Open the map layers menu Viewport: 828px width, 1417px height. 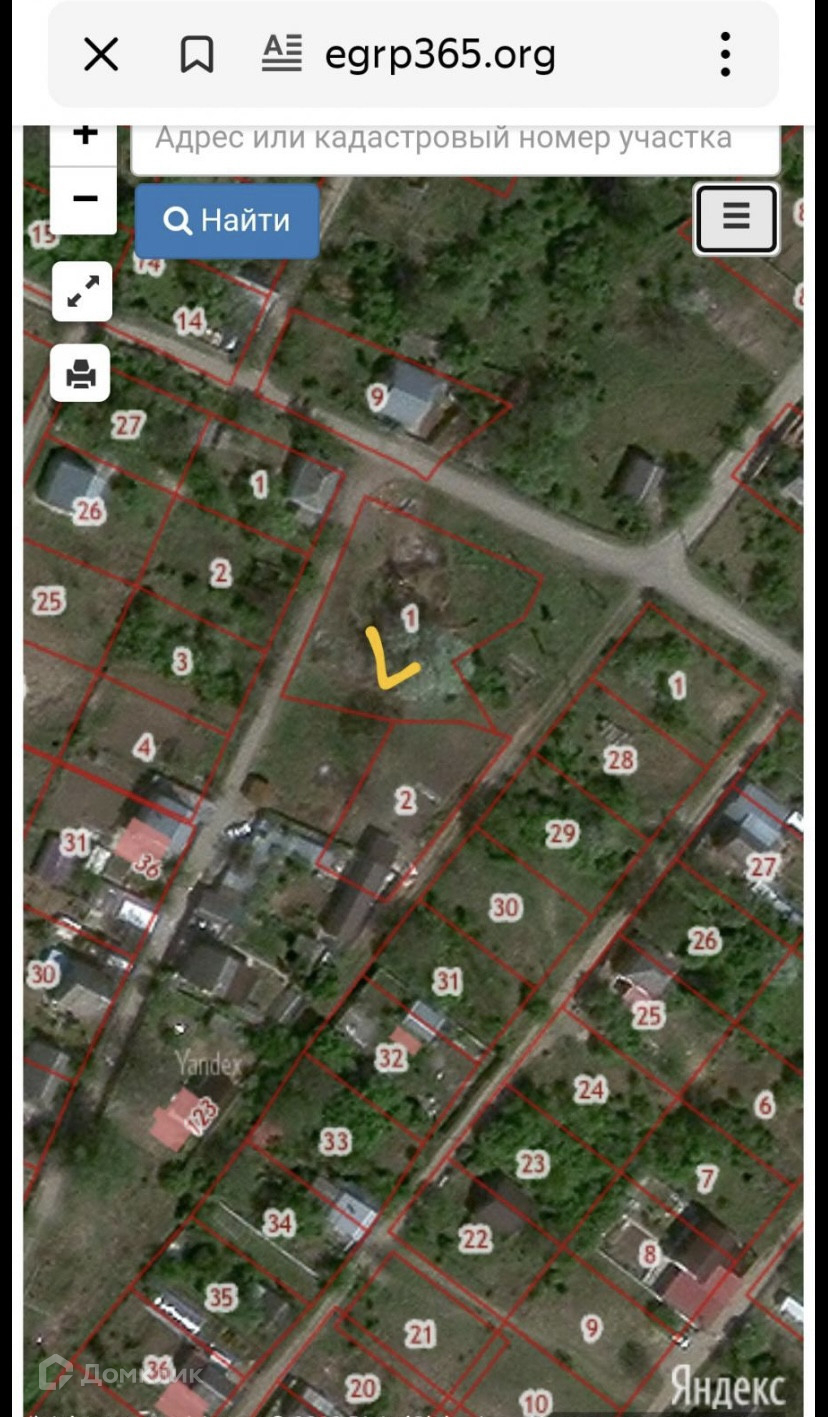(736, 217)
